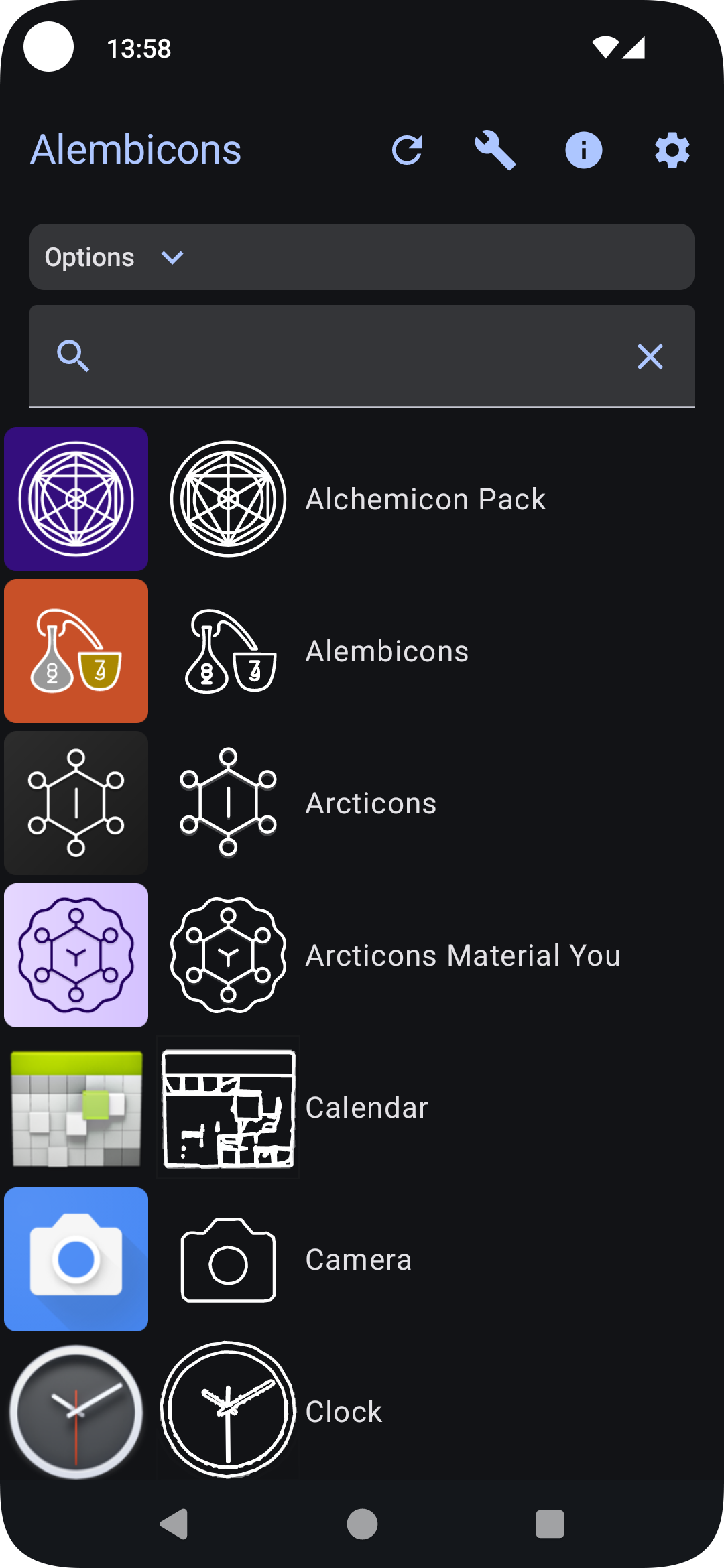Open the Clock entry
Screen dimensions: 724x1568
click(x=343, y=1412)
